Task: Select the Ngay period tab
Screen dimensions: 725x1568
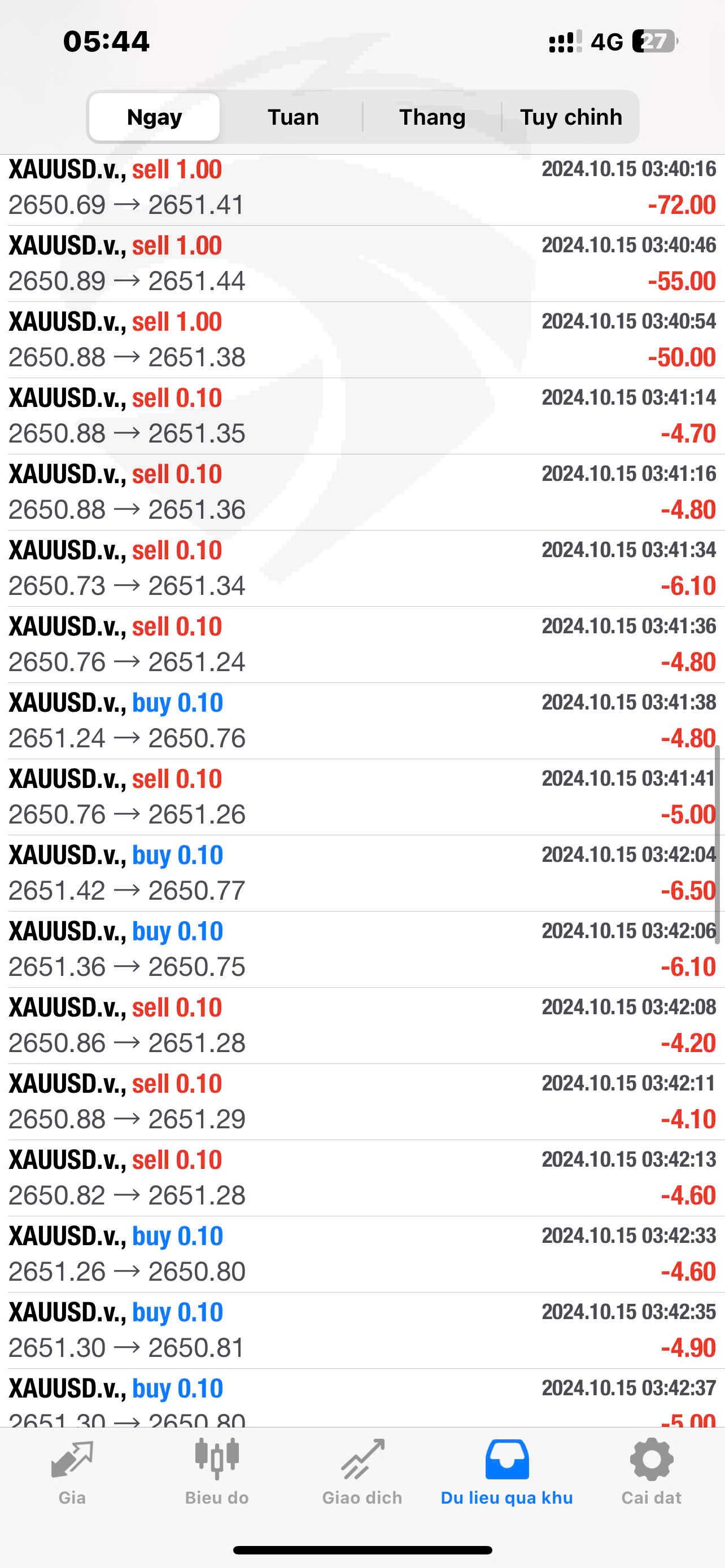Action: click(x=155, y=117)
